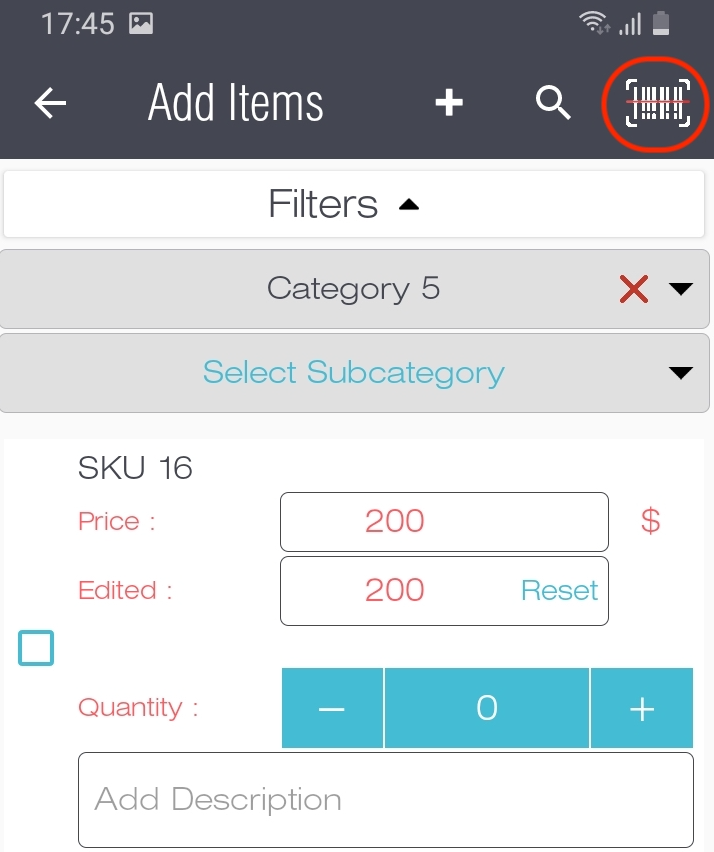Screen dimensions: 714x852
Task: Clear the Category 5 filter
Action: (x=633, y=290)
